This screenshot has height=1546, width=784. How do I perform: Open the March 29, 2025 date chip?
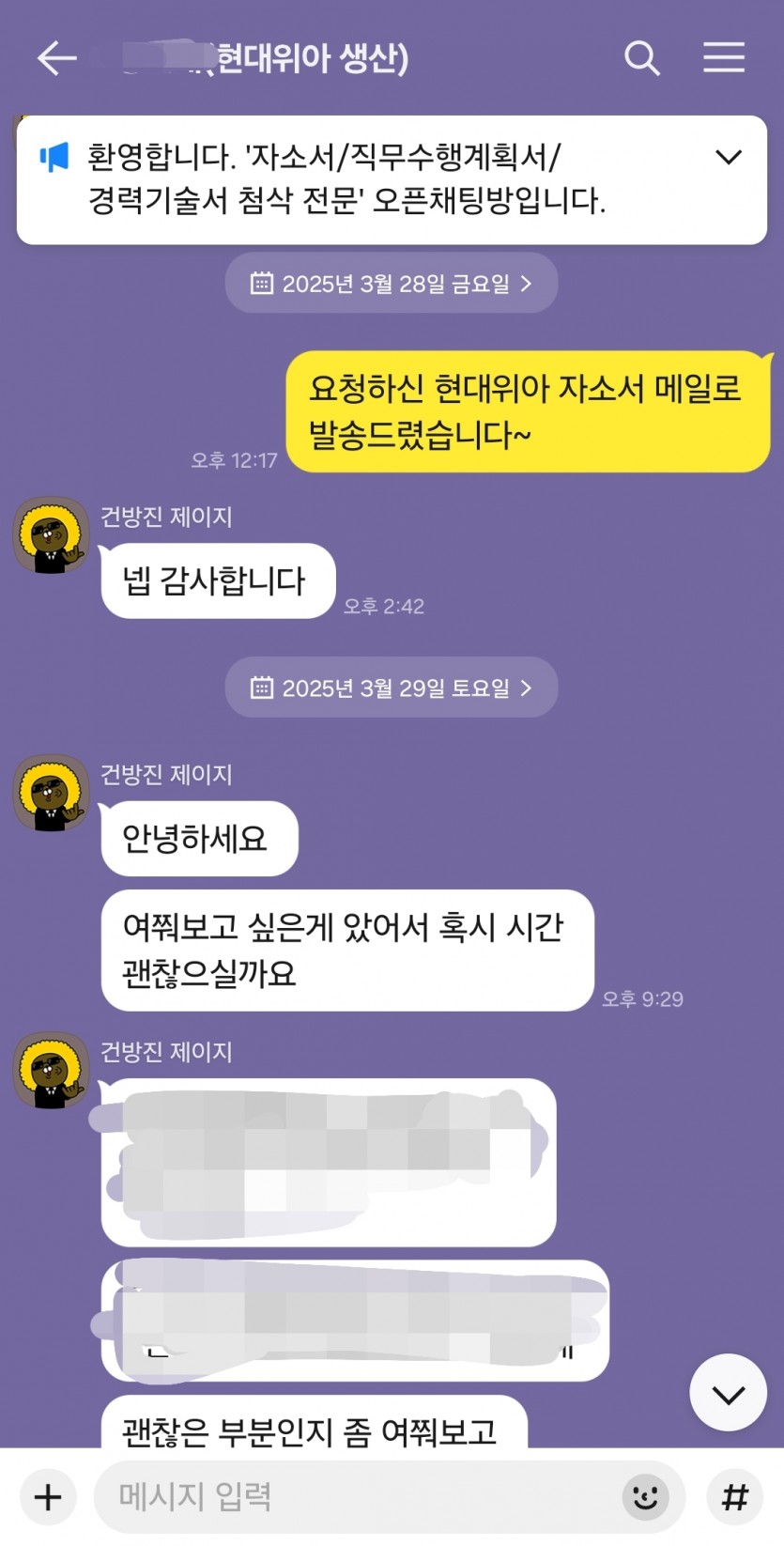pos(391,688)
